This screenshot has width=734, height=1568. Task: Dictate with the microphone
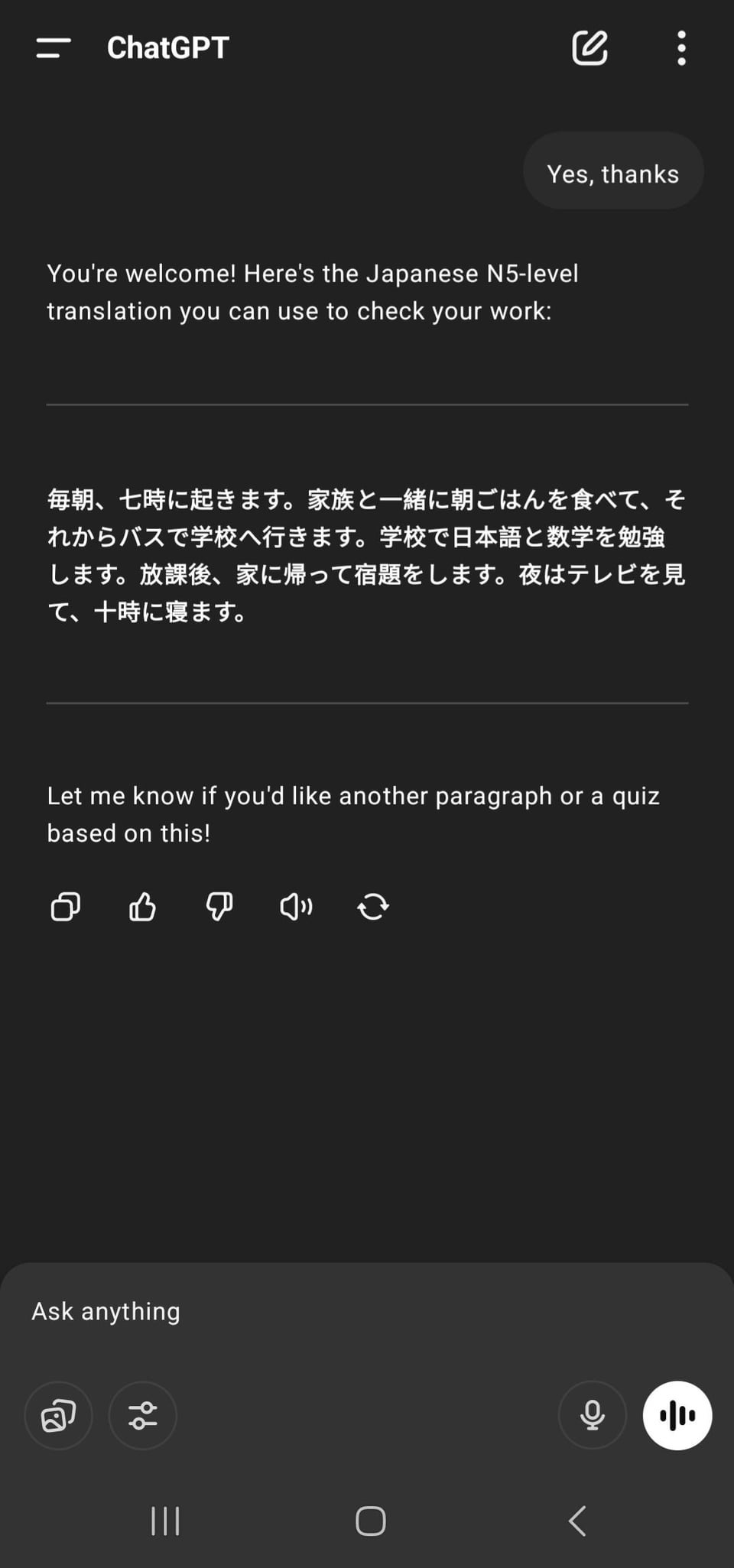click(593, 1415)
